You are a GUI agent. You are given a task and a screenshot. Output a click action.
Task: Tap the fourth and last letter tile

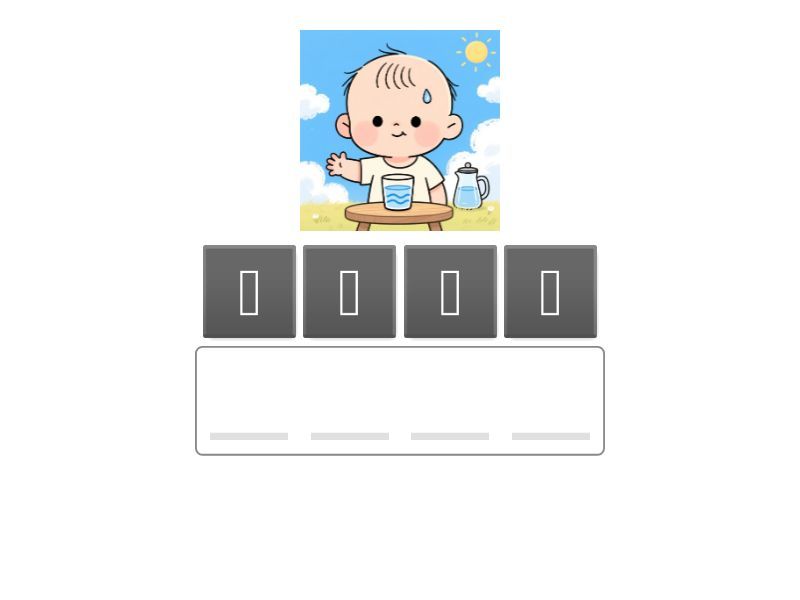click(x=550, y=291)
